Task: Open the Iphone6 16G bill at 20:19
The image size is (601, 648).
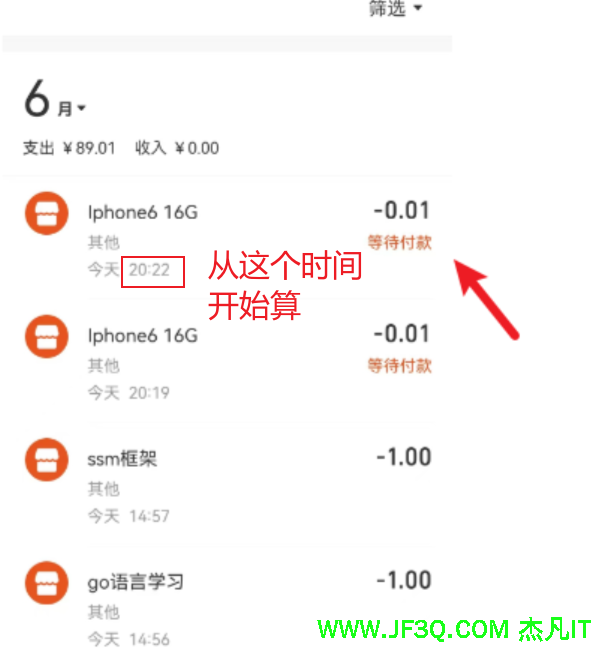Action: click(143, 336)
